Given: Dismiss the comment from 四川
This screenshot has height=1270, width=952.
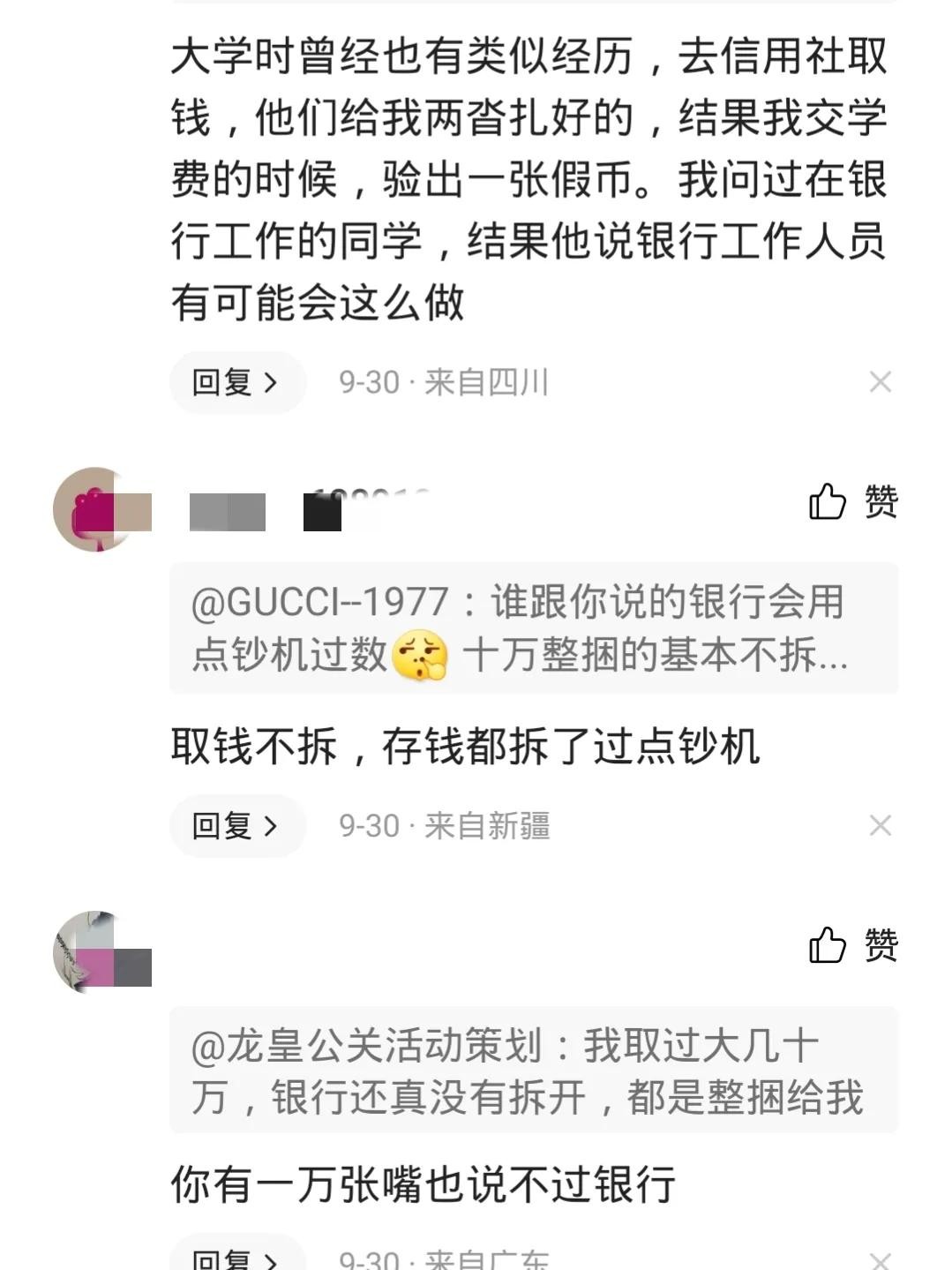Looking at the screenshot, I should tap(880, 382).
